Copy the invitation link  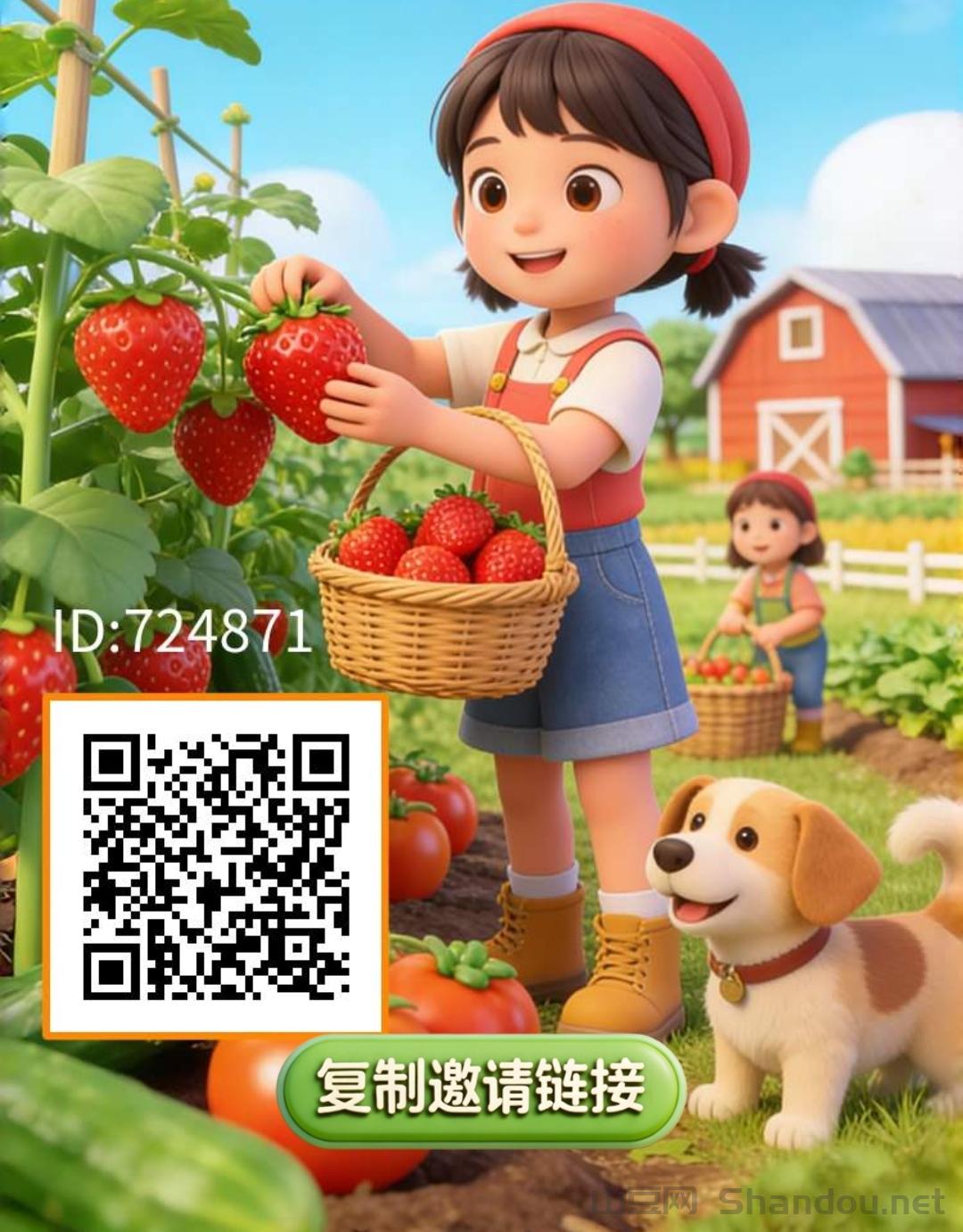tap(481, 1089)
